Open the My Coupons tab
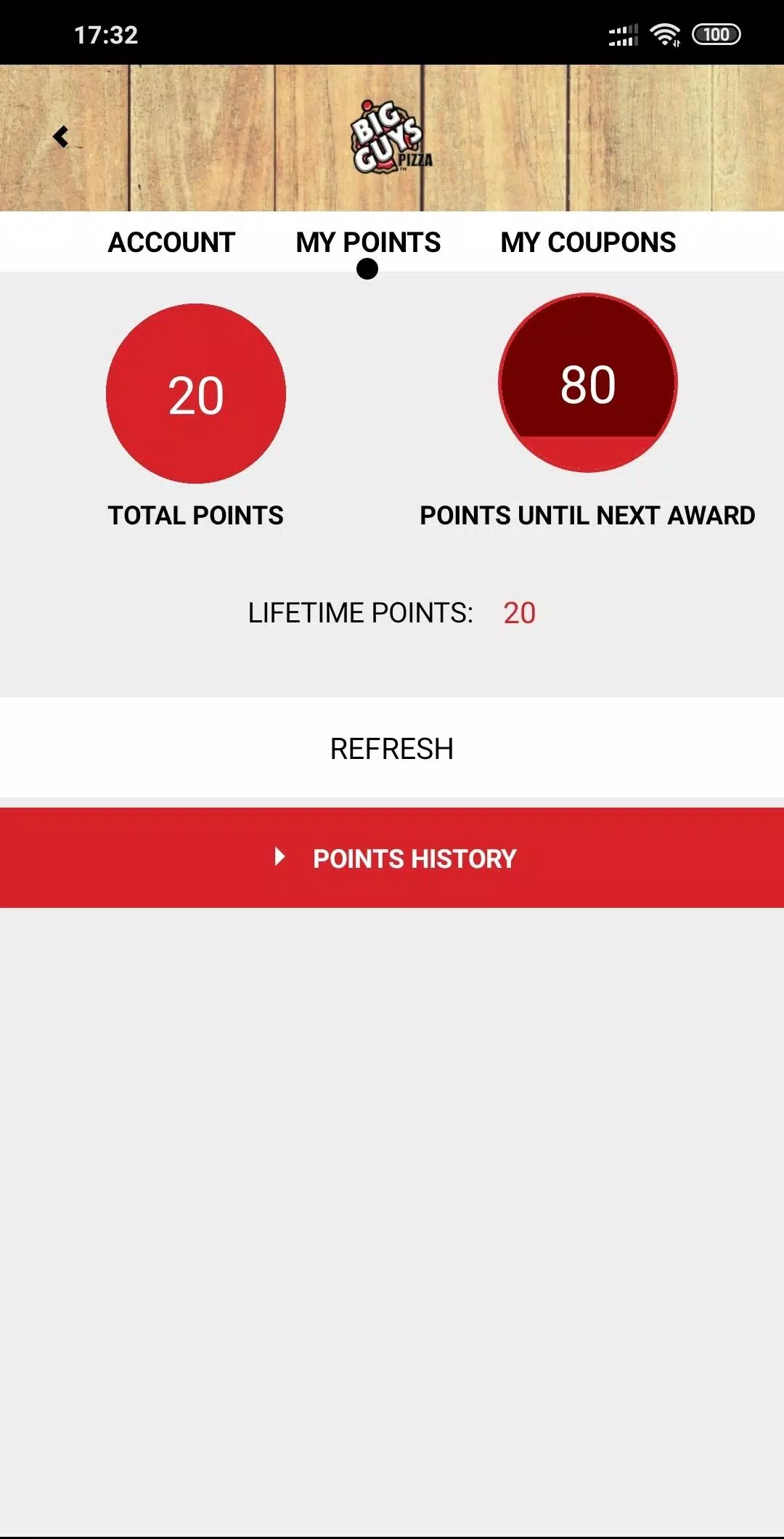The image size is (784, 1539). [588, 243]
